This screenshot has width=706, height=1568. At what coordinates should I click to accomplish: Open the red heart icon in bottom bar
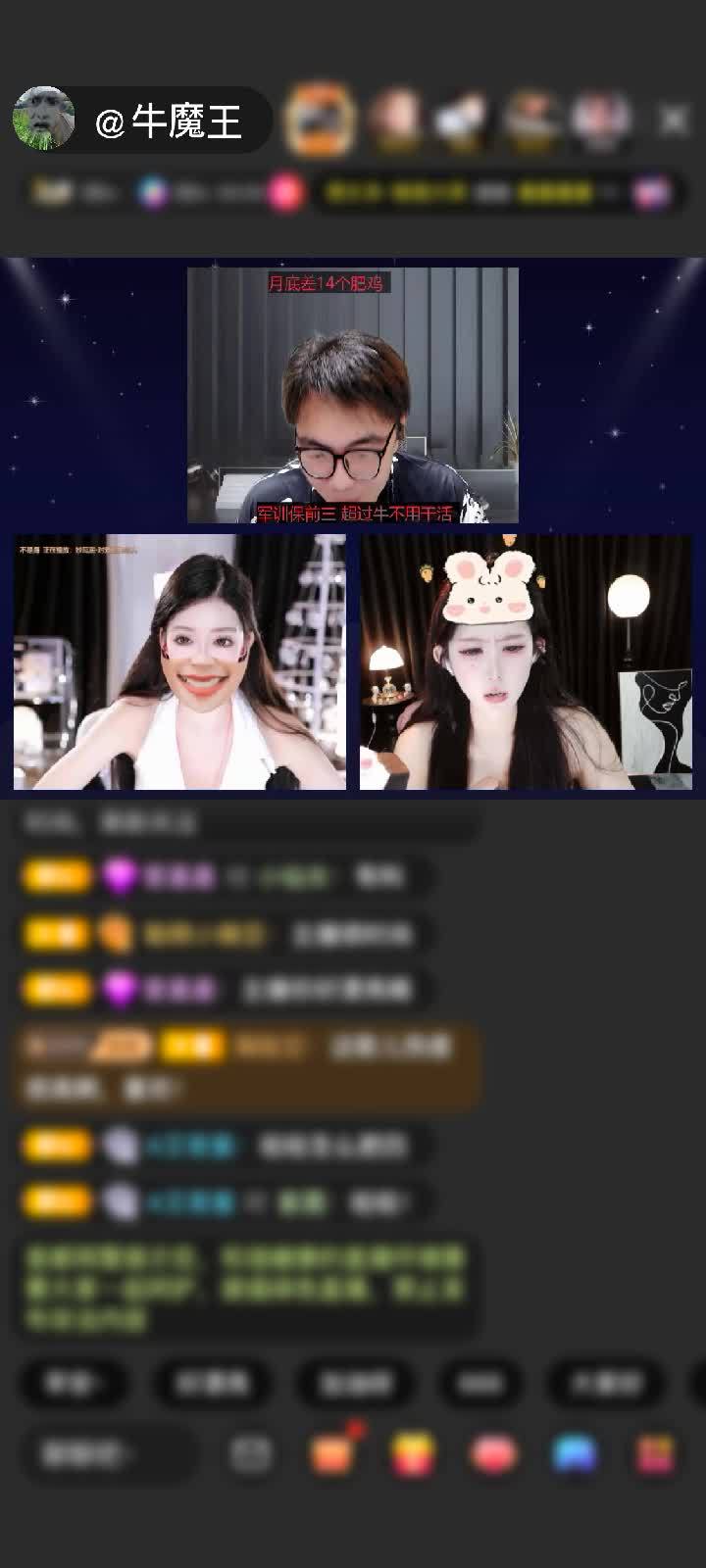click(x=494, y=1454)
